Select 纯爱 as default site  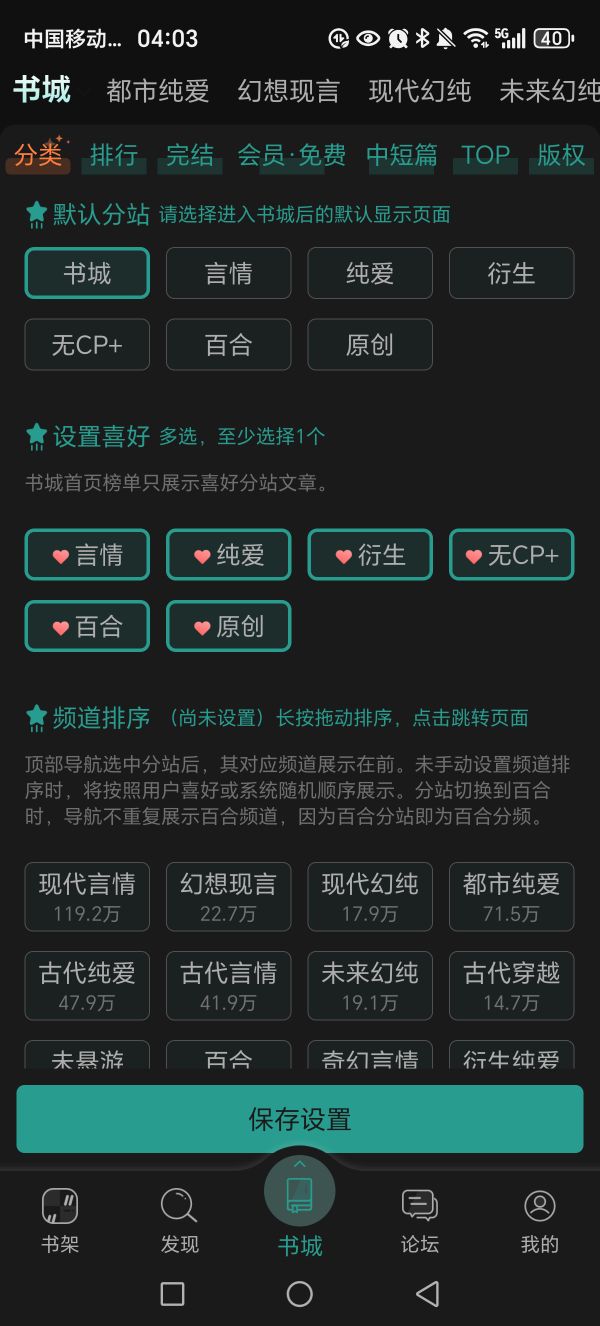tap(369, 273)
